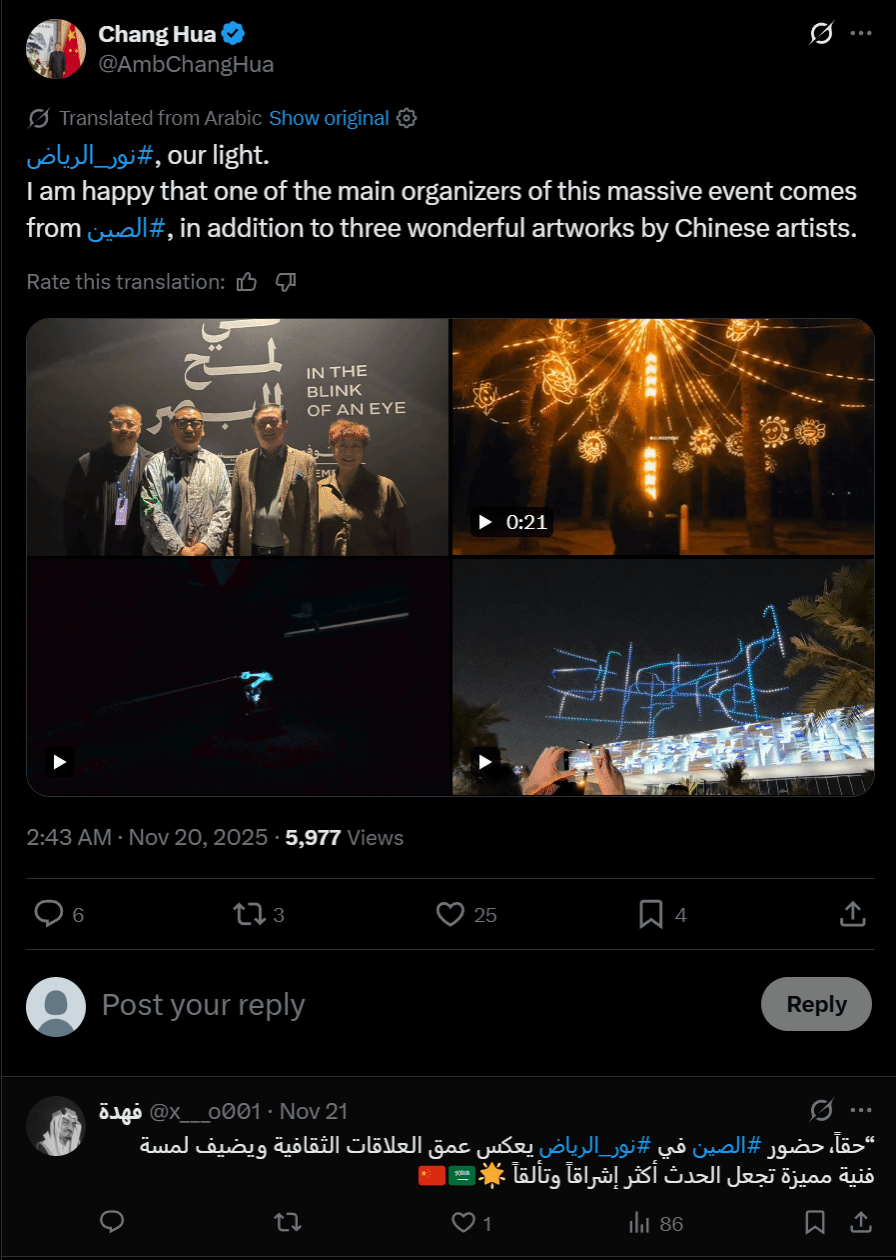The image size is (896, 1260).
Task: Play the drone light show video
Action: 663,677
